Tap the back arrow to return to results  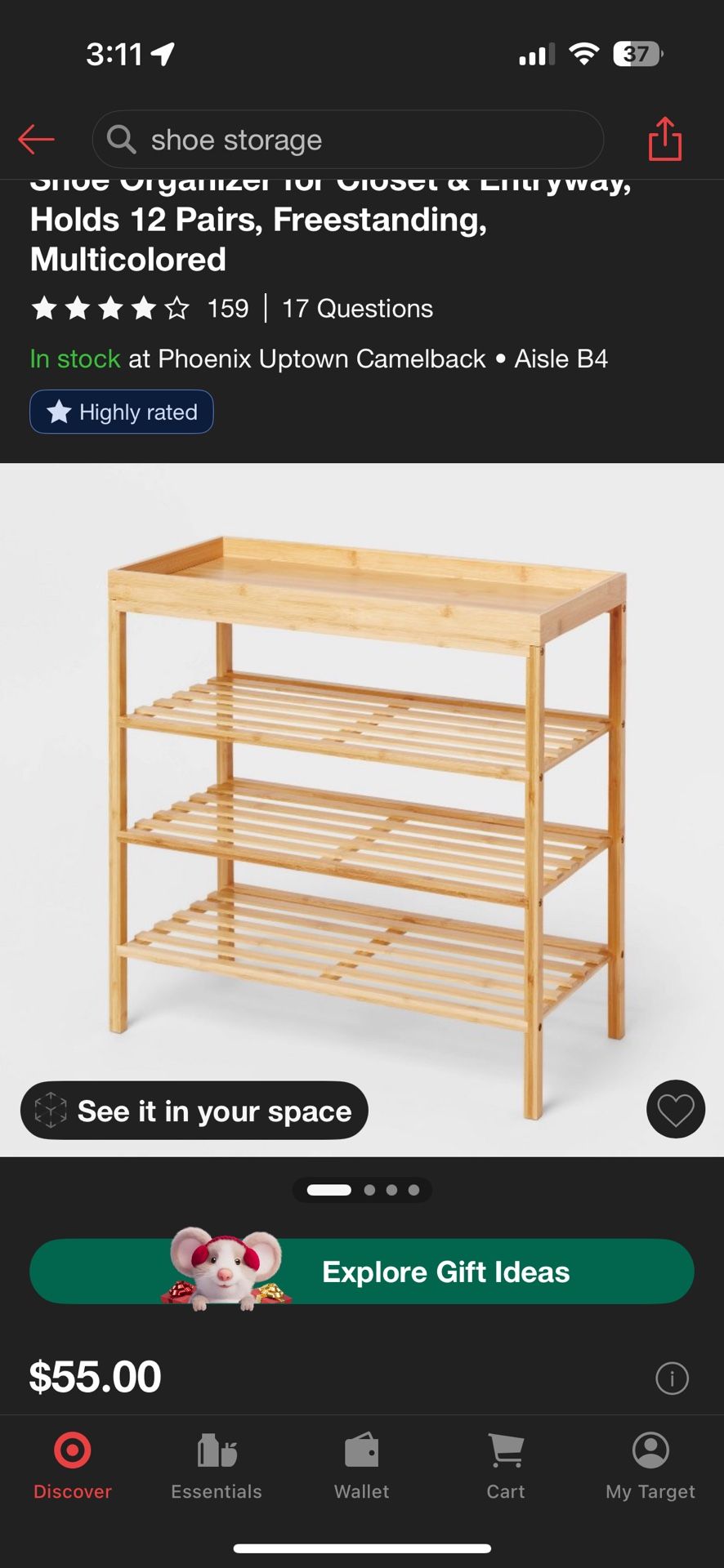(36, 139)
